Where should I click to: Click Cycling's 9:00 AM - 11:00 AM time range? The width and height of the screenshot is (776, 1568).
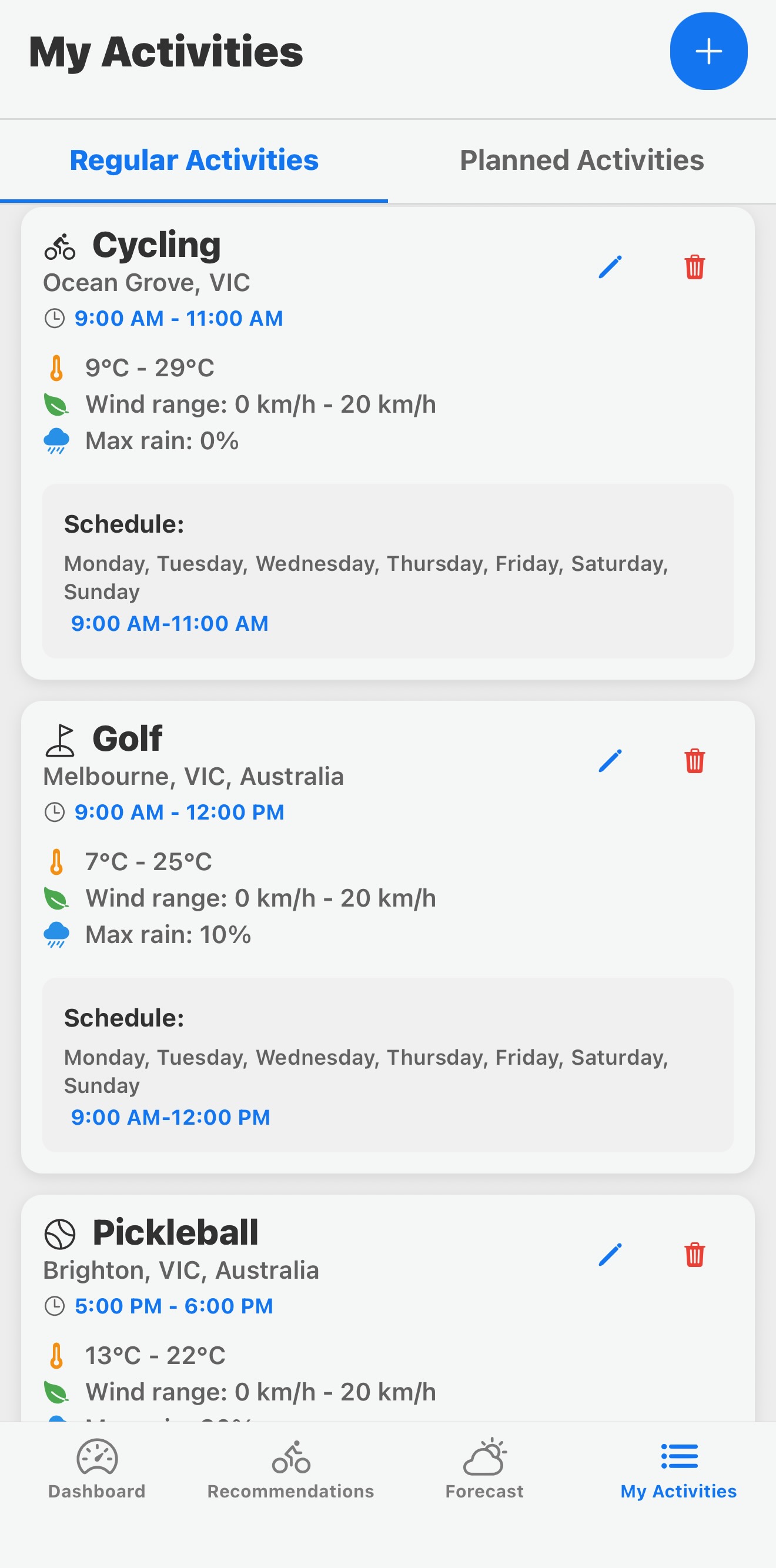(178, 317)
